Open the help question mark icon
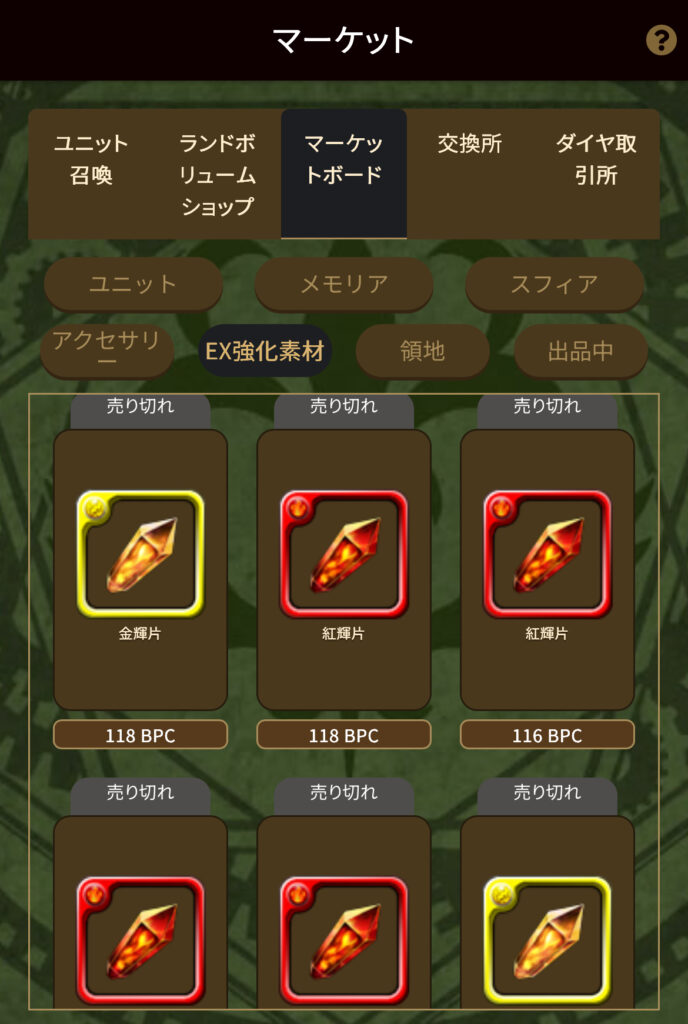This screenshot has width=688, height=1024. tap(661, 40)
